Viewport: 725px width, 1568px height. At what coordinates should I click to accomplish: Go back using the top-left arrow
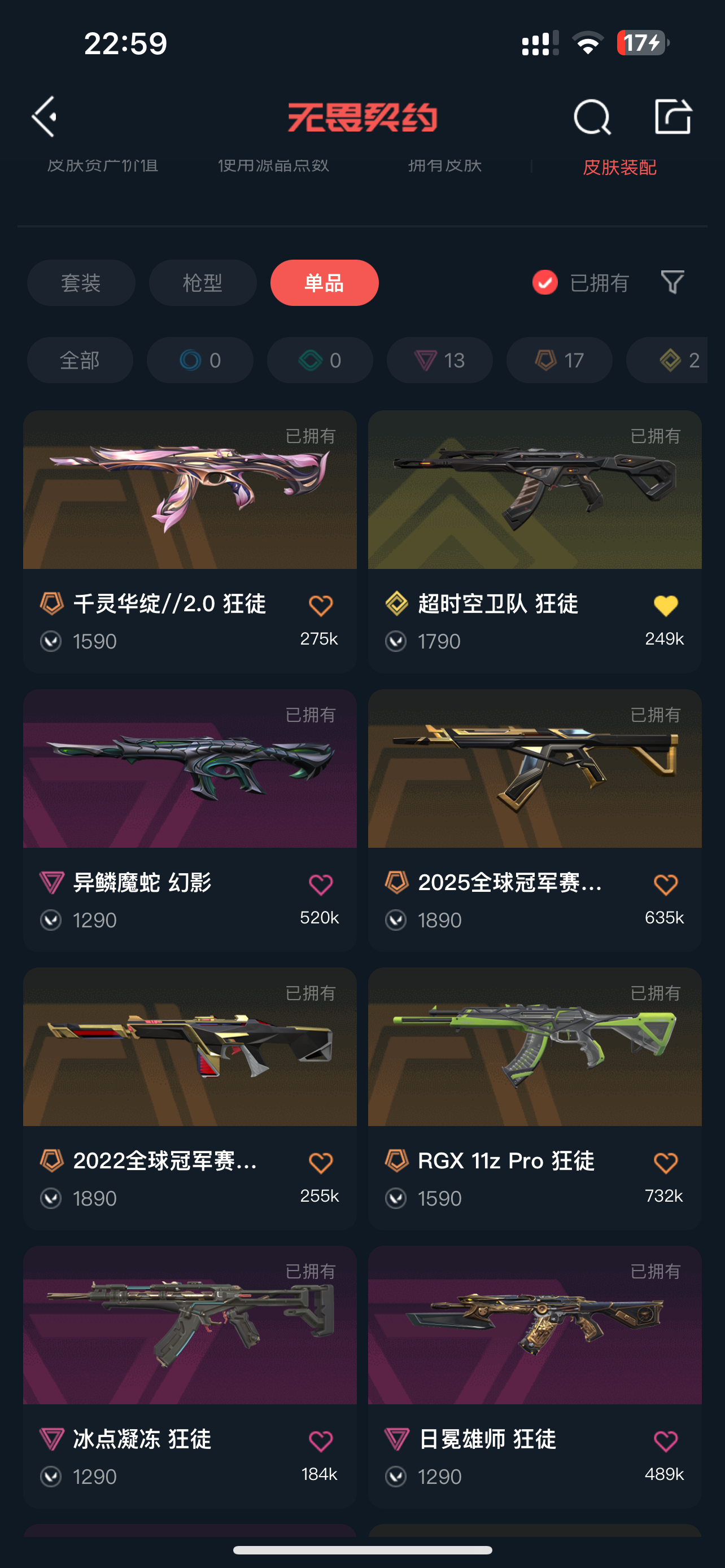[44, 116]
